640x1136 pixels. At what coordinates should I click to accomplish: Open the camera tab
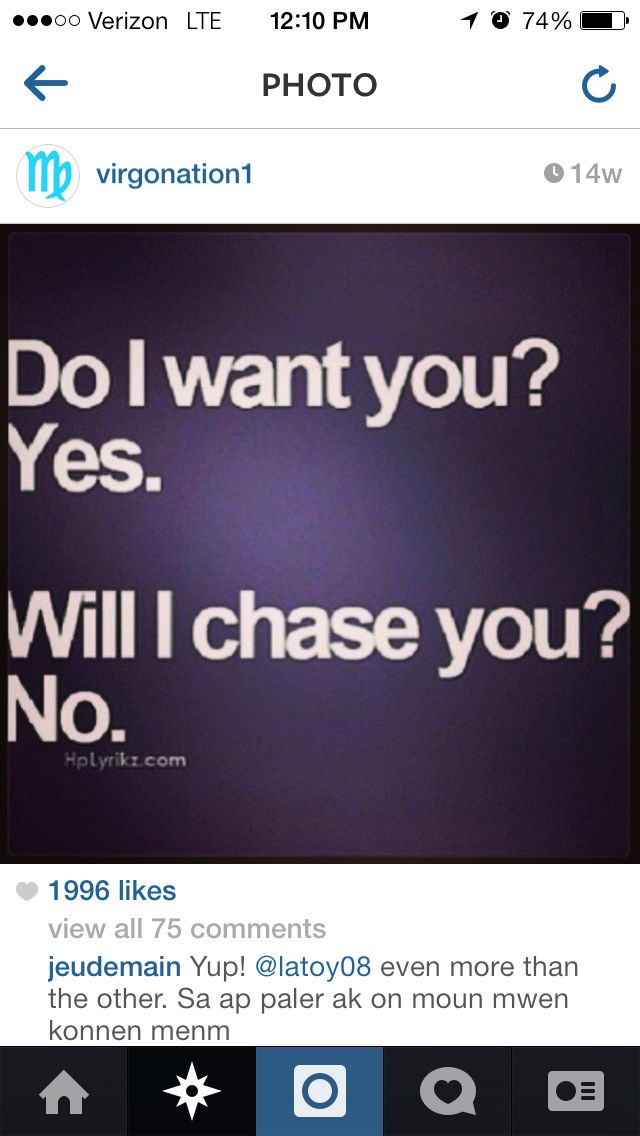click(x=320, y=1091)
